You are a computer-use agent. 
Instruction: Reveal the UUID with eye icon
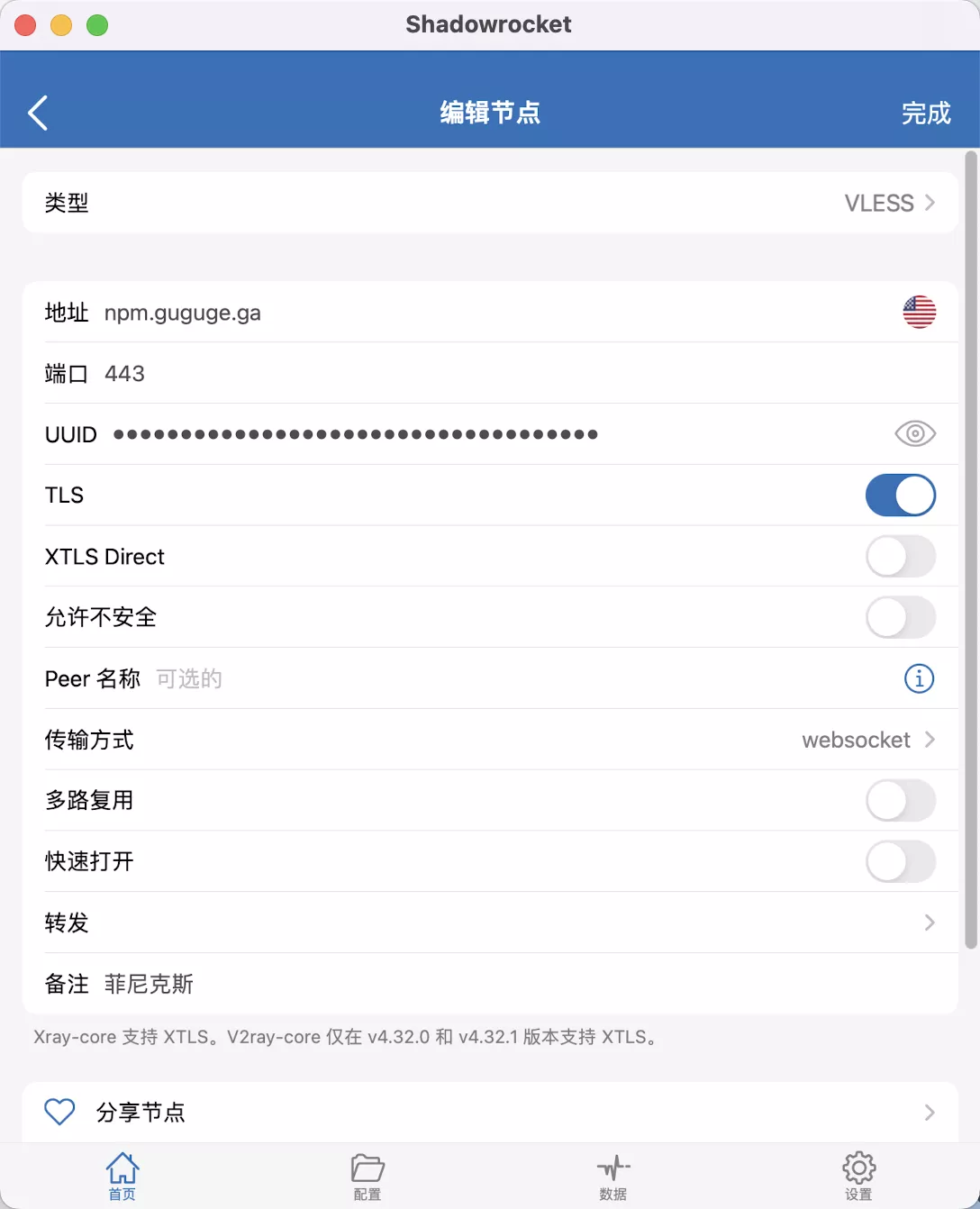[914, 434]
